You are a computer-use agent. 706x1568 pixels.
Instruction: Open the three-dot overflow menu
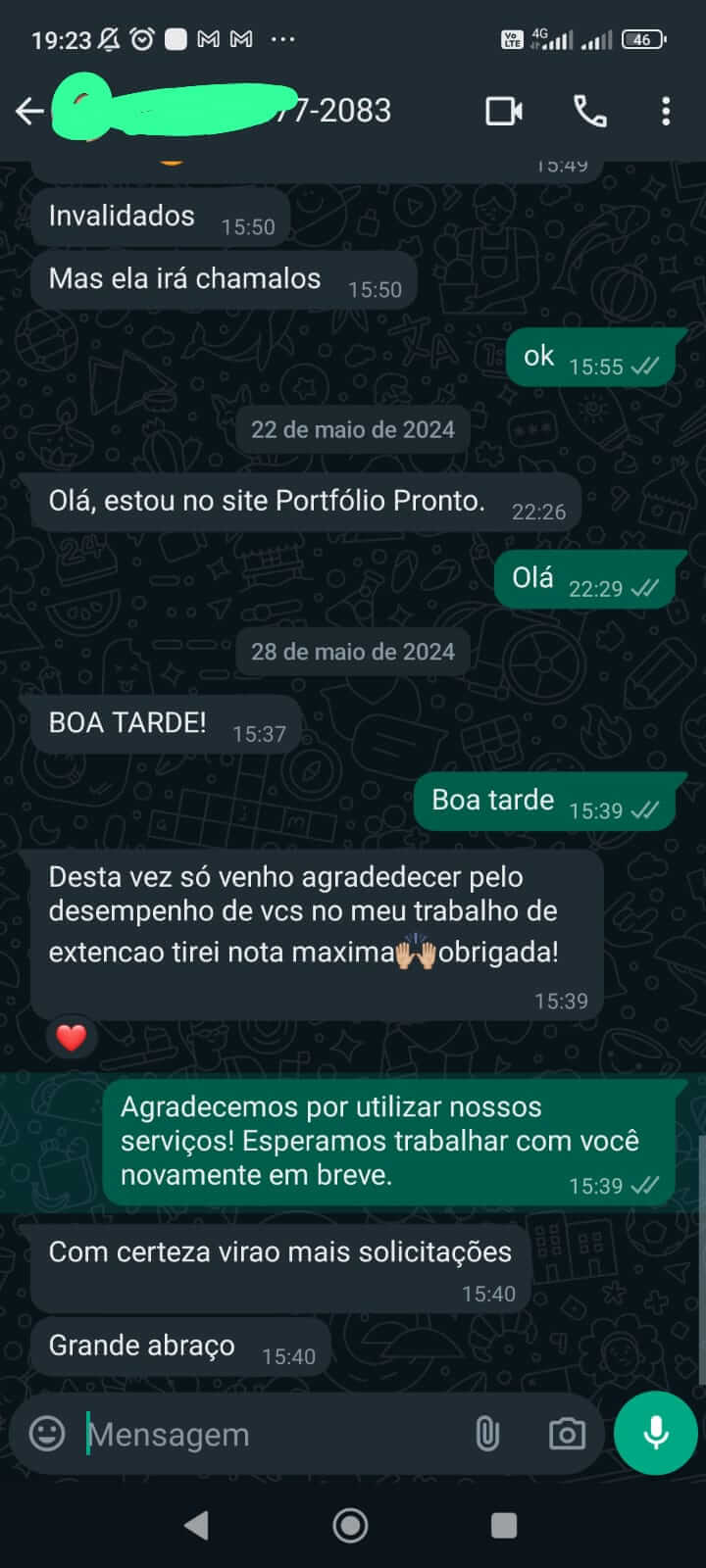(666, 112)
